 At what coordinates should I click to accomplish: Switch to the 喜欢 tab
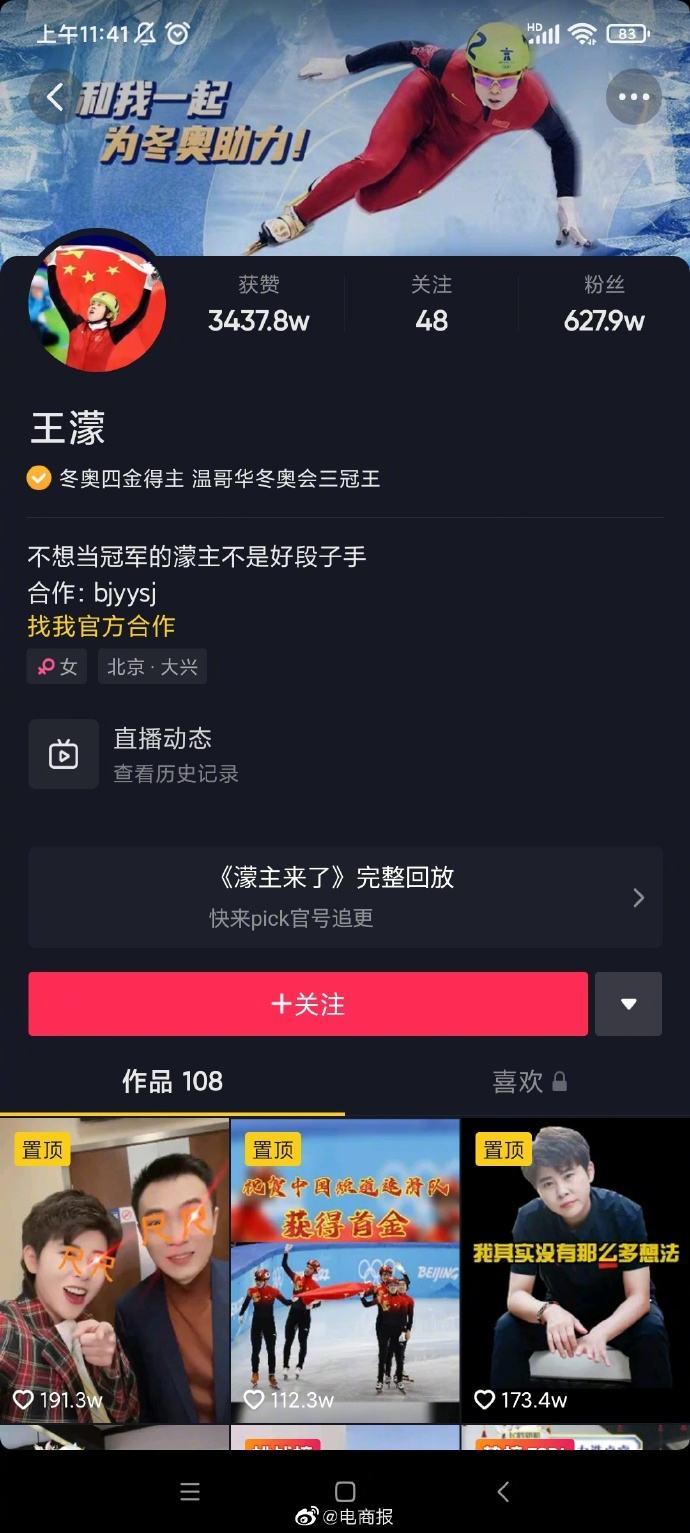pyautogui.click(x=528, y=1081)
